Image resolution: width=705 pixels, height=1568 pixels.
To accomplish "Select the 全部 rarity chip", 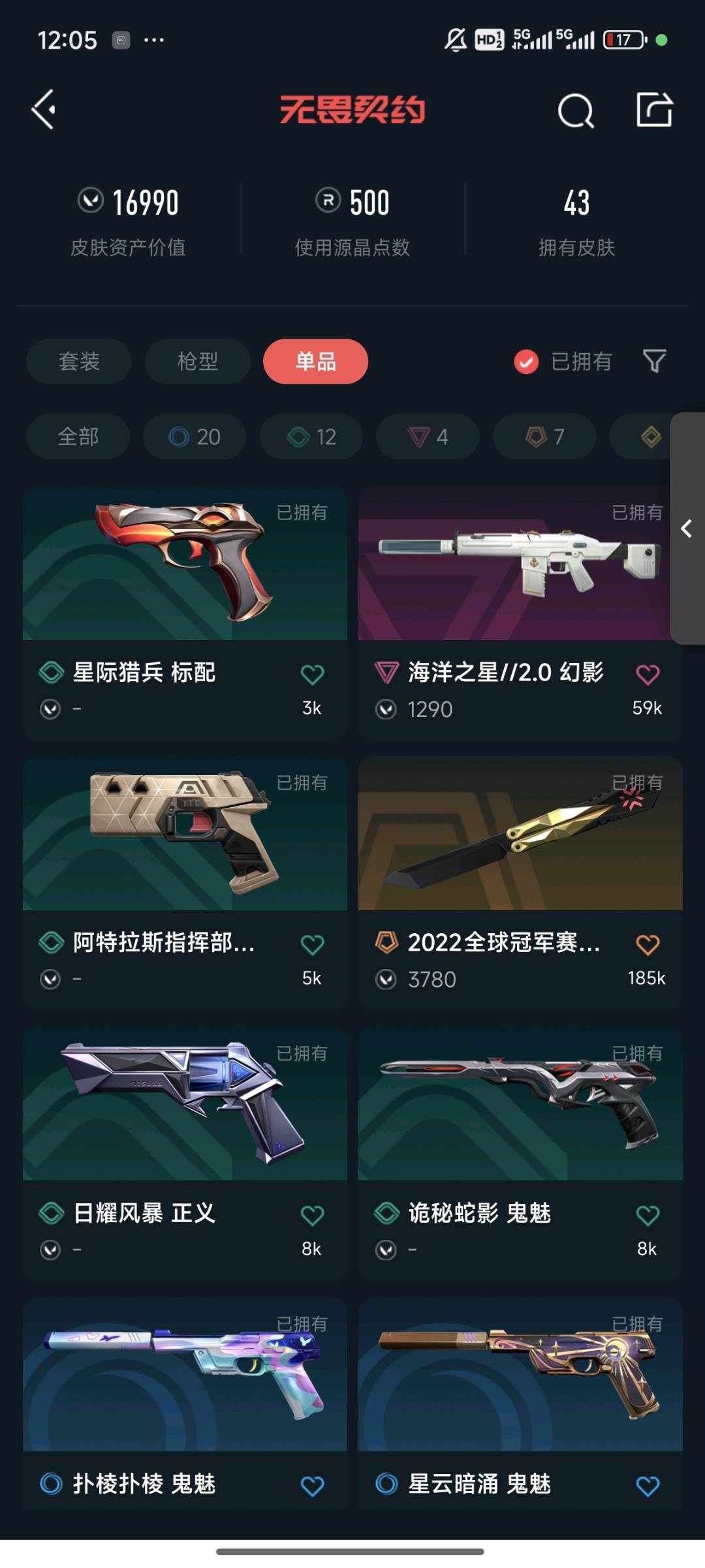I will point(78,437).
